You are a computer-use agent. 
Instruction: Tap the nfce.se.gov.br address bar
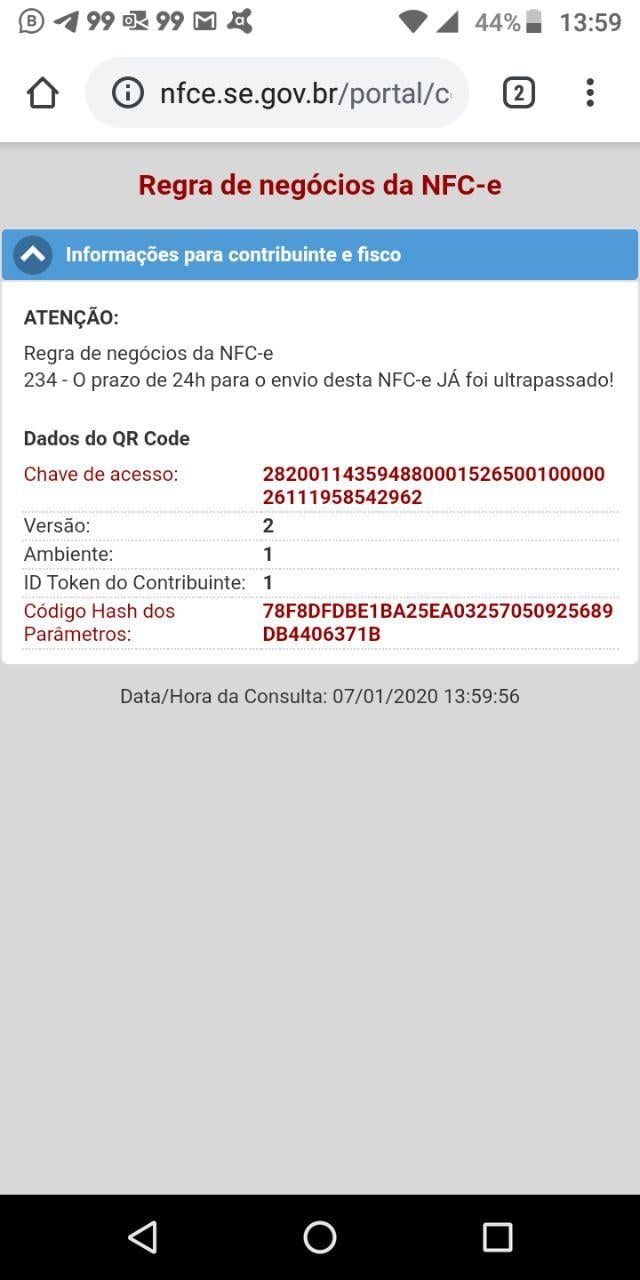pos(277,93)
